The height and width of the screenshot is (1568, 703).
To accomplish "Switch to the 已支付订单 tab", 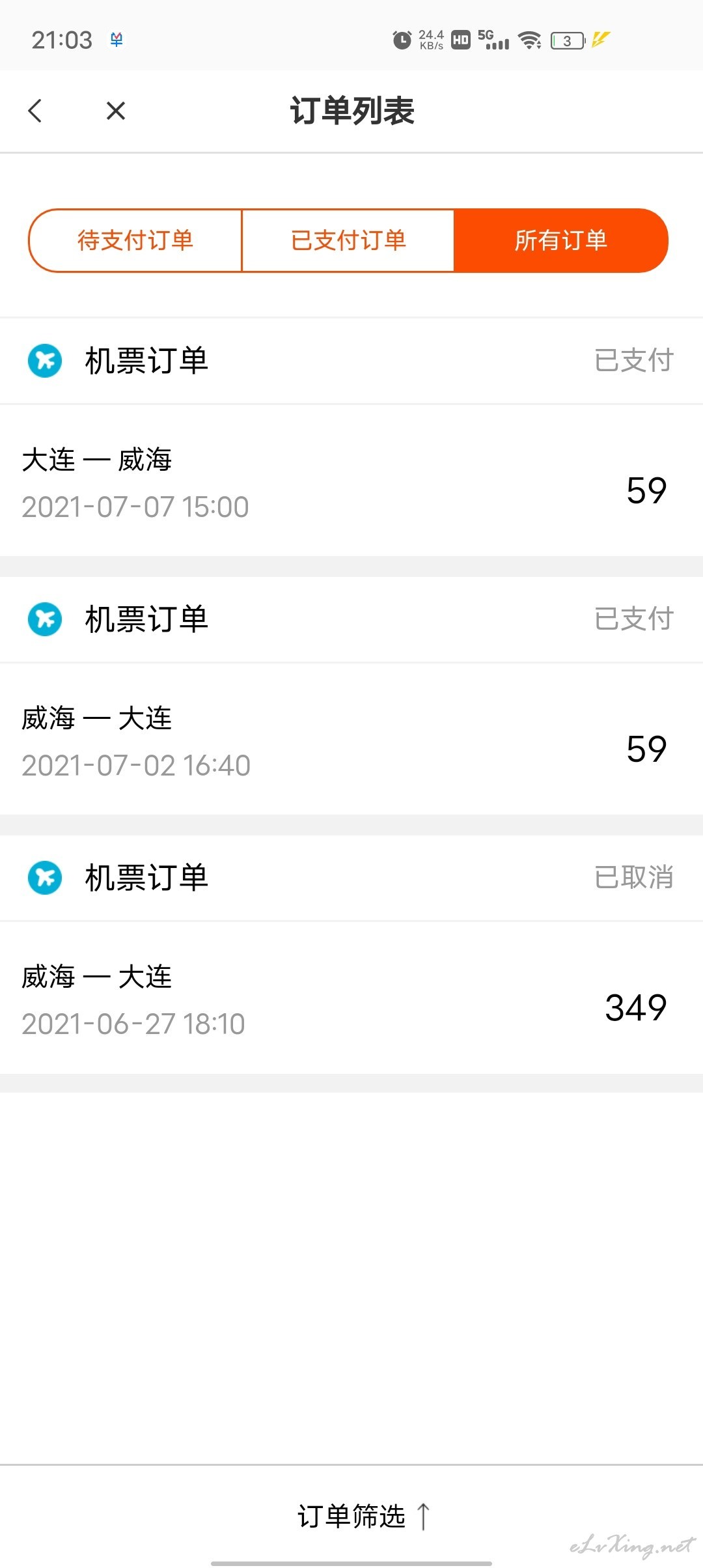I will [348, 240].
